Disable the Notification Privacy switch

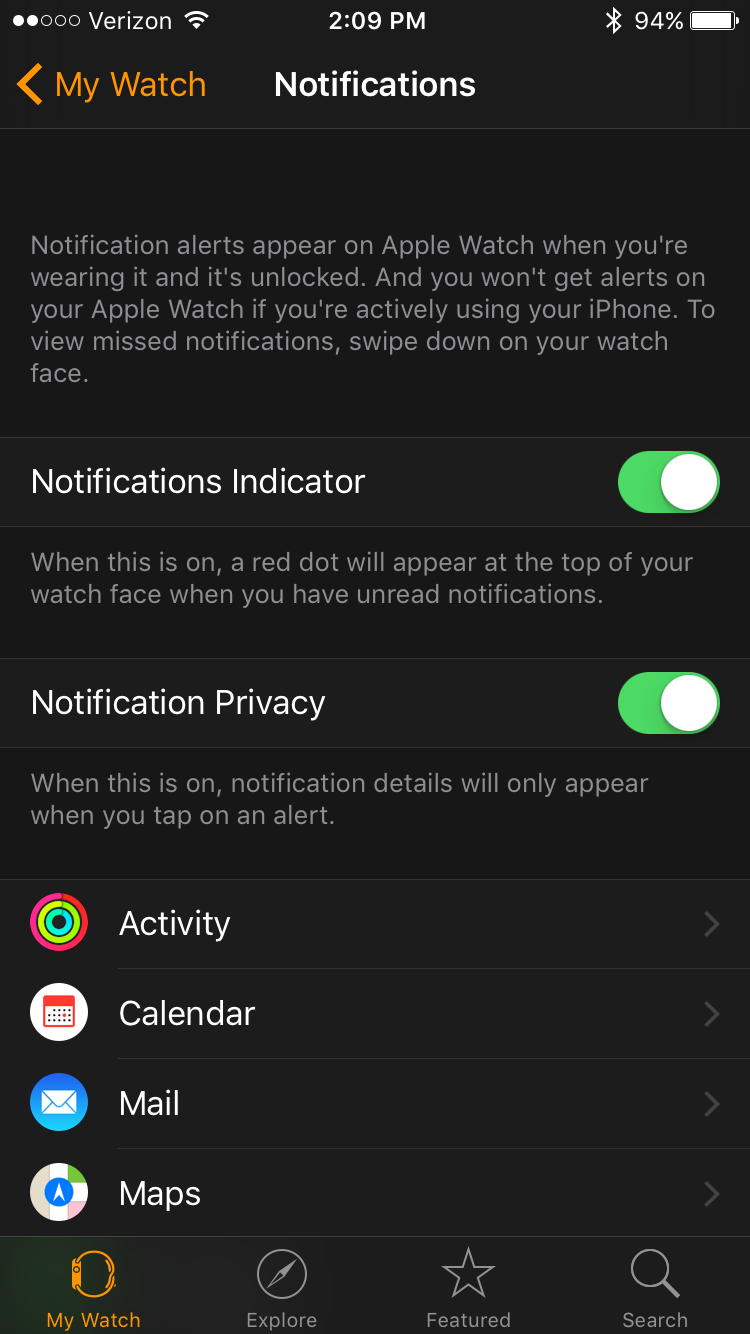pos(668,703)
